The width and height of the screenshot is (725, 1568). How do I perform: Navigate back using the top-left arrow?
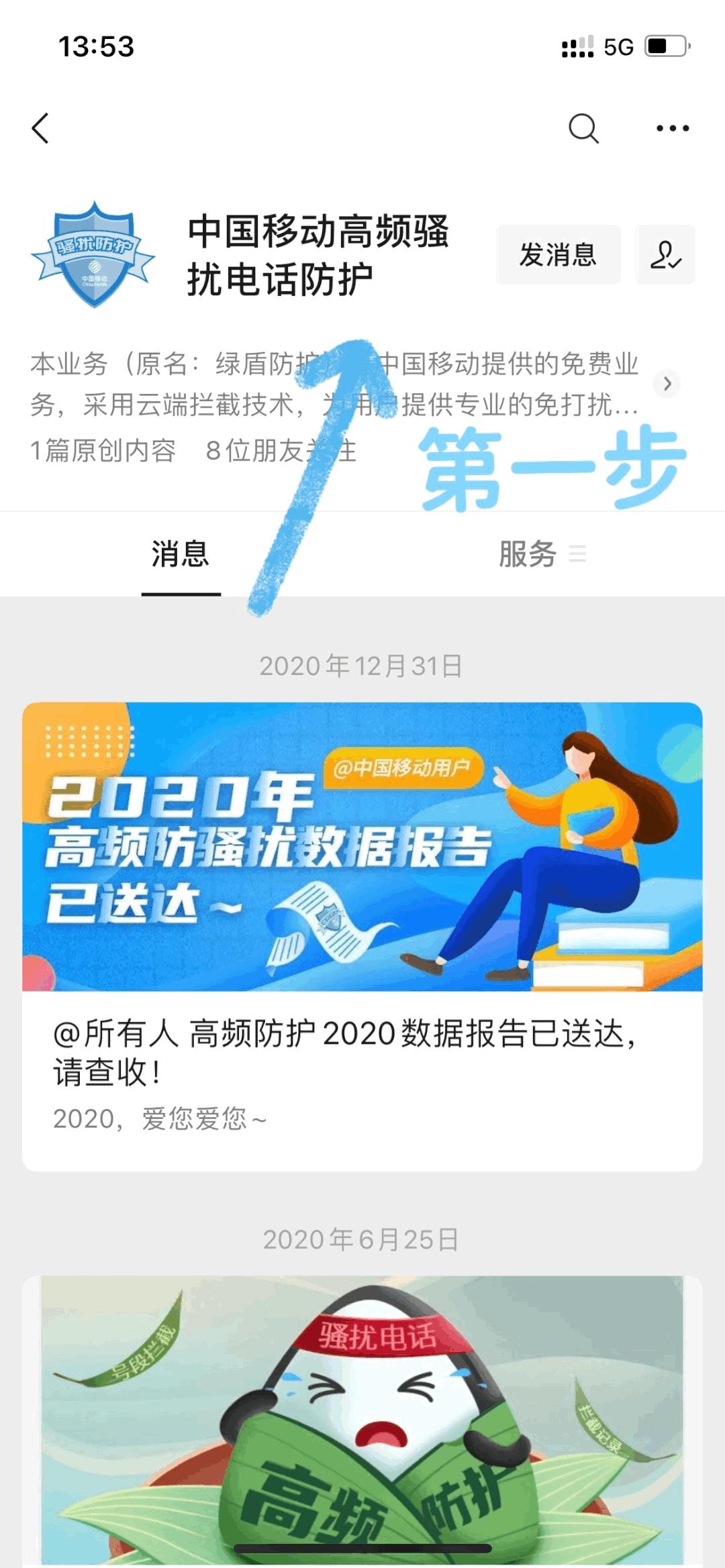pyautogui.click(x=42, y=127)
